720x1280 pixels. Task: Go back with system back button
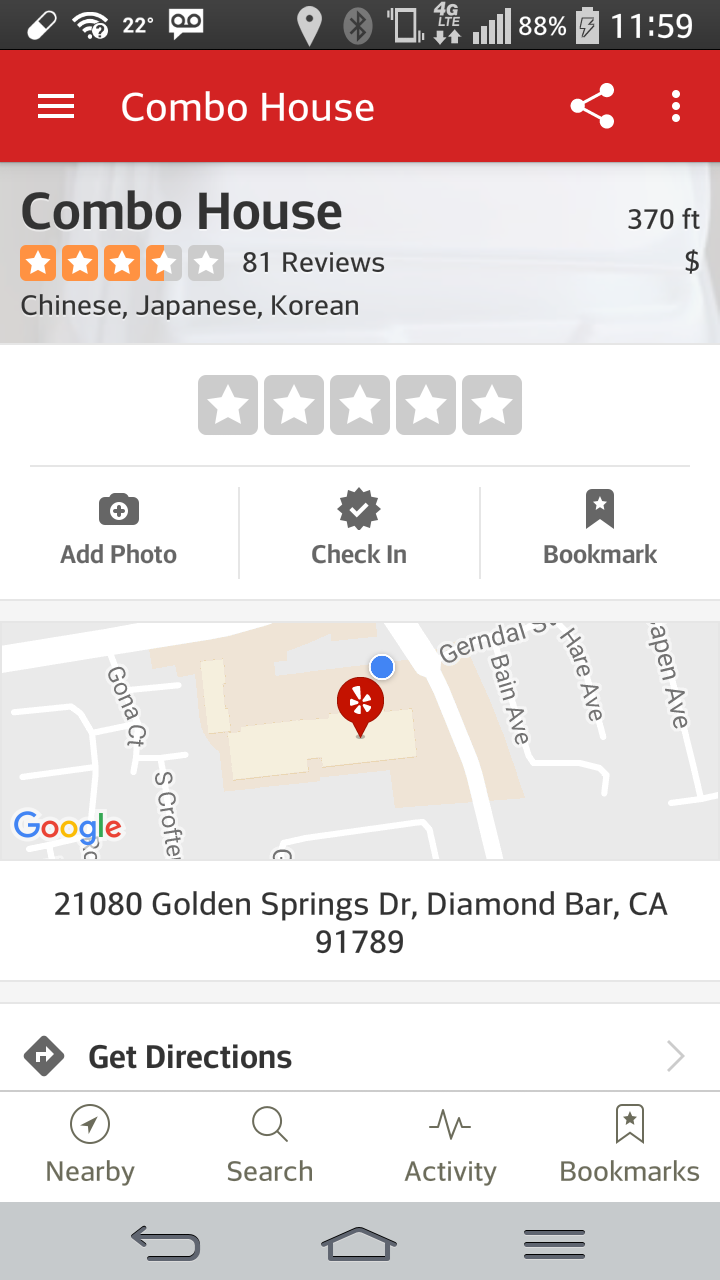pos(165,1243)
